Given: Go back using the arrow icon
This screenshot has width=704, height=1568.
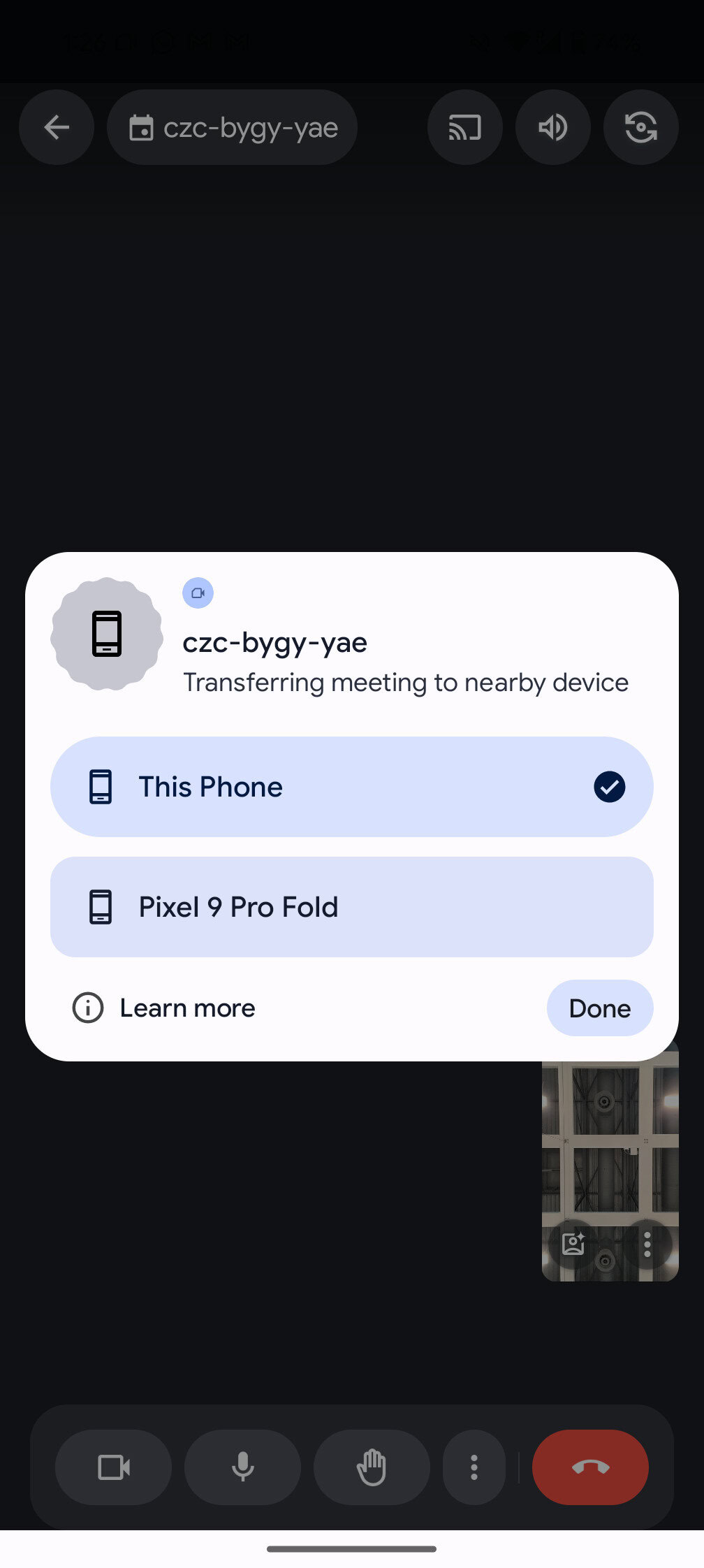Looking at the screenshot, I should (57, 127).
